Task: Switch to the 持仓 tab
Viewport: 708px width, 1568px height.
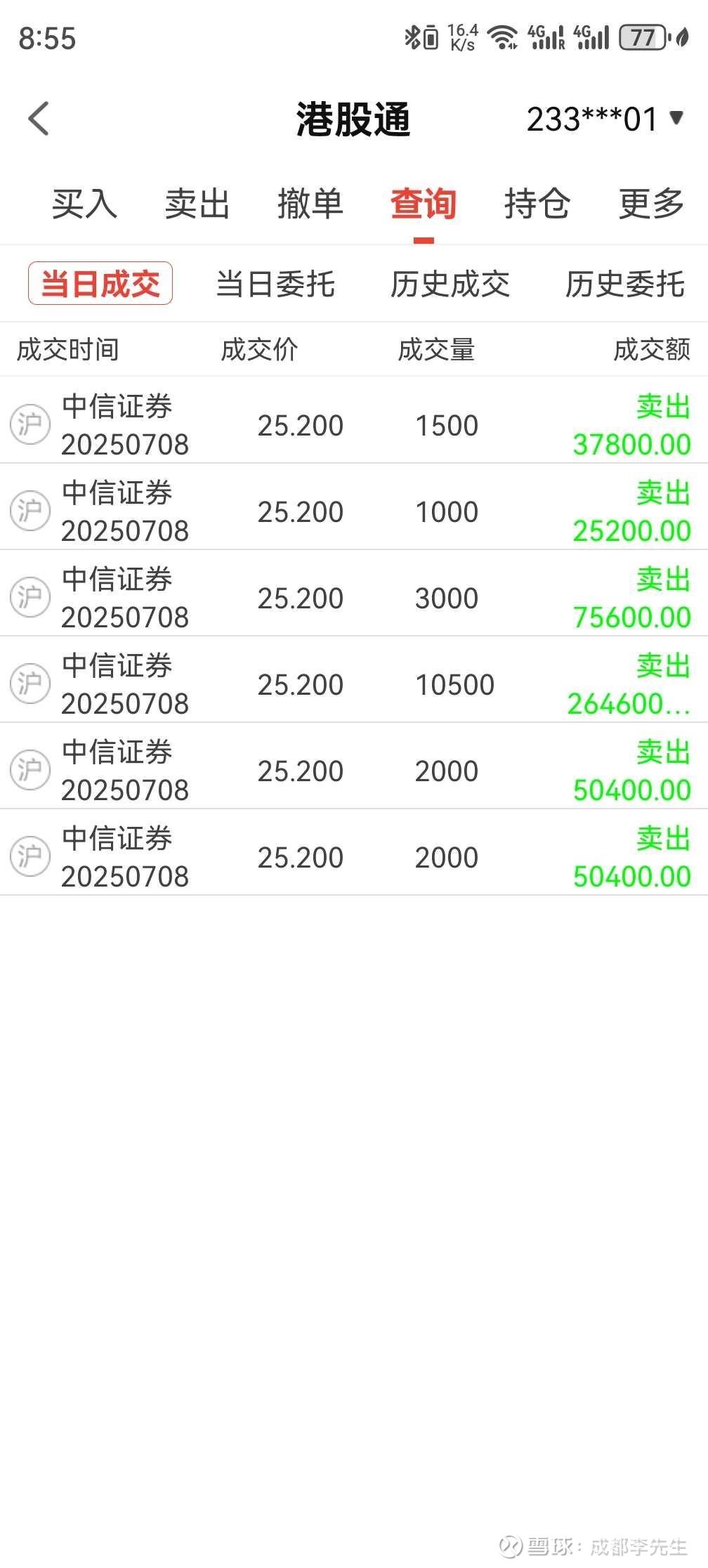Action: pos(537,204)
